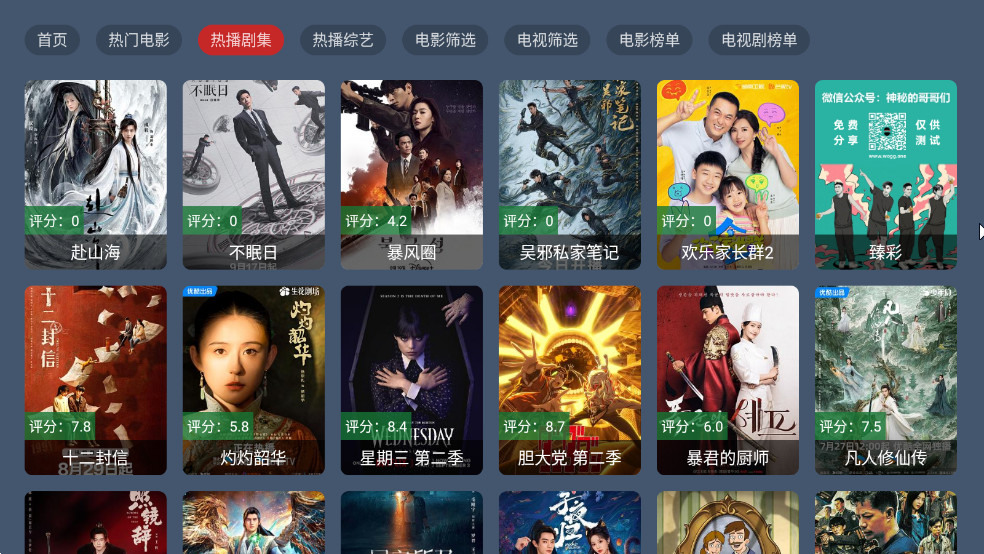Image resolution: width=984 pixels, height=554 pixels.
Task: Open the 赴山海 drama card
Action: click(96, 174)
